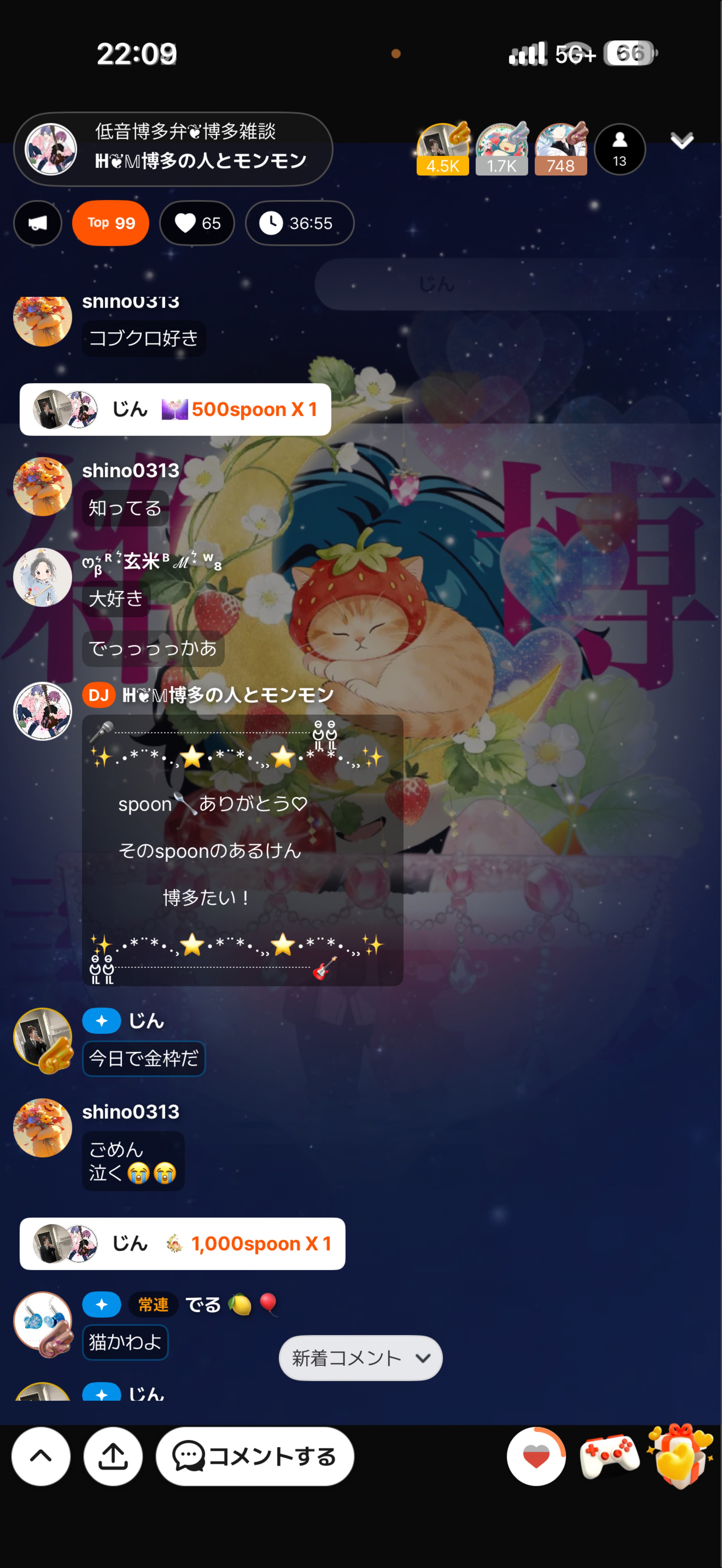722x1568 pixels.
Task: View shino0313's profile from the 知ってる comment
Action: point(43,486)
